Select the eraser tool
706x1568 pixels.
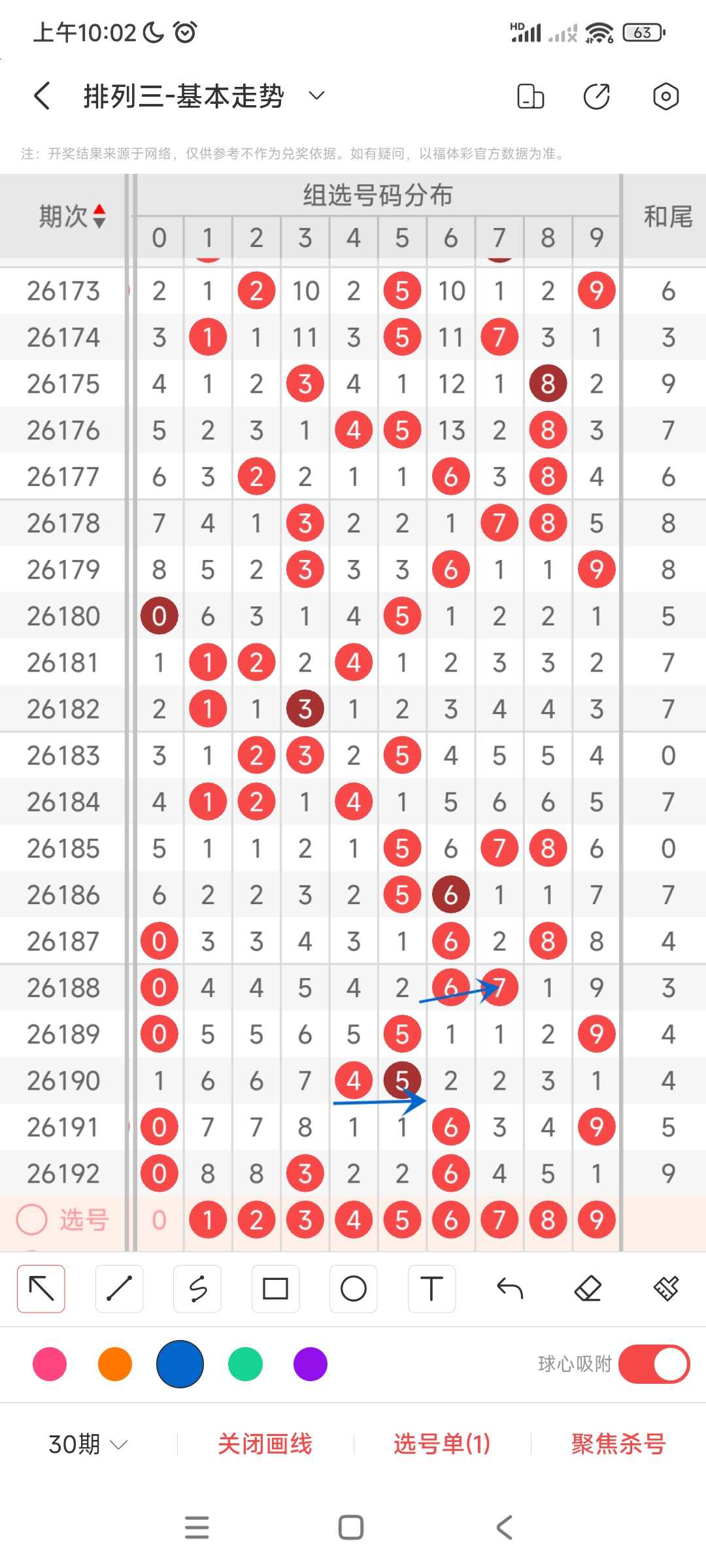point(588,1288)
